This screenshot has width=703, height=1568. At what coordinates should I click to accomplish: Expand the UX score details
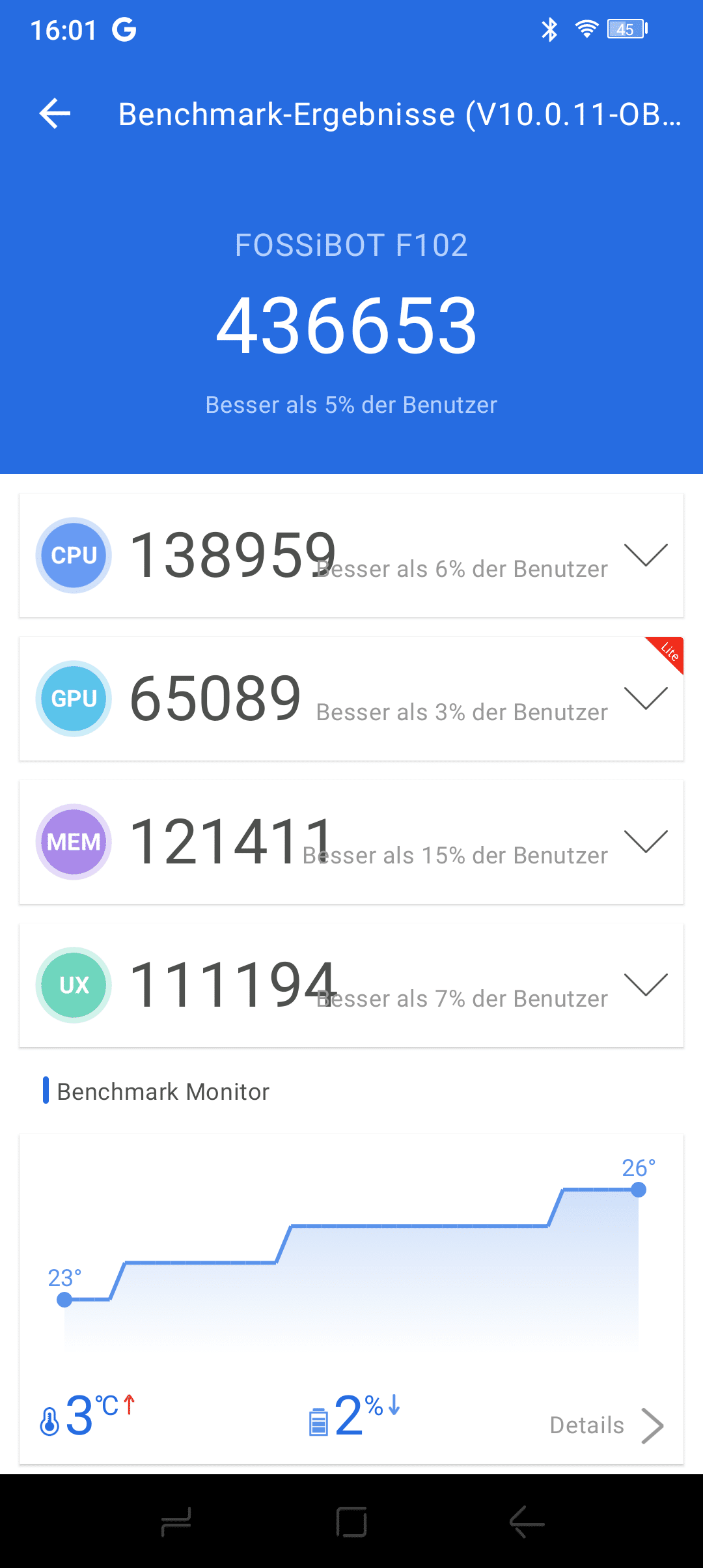(646, 985)
